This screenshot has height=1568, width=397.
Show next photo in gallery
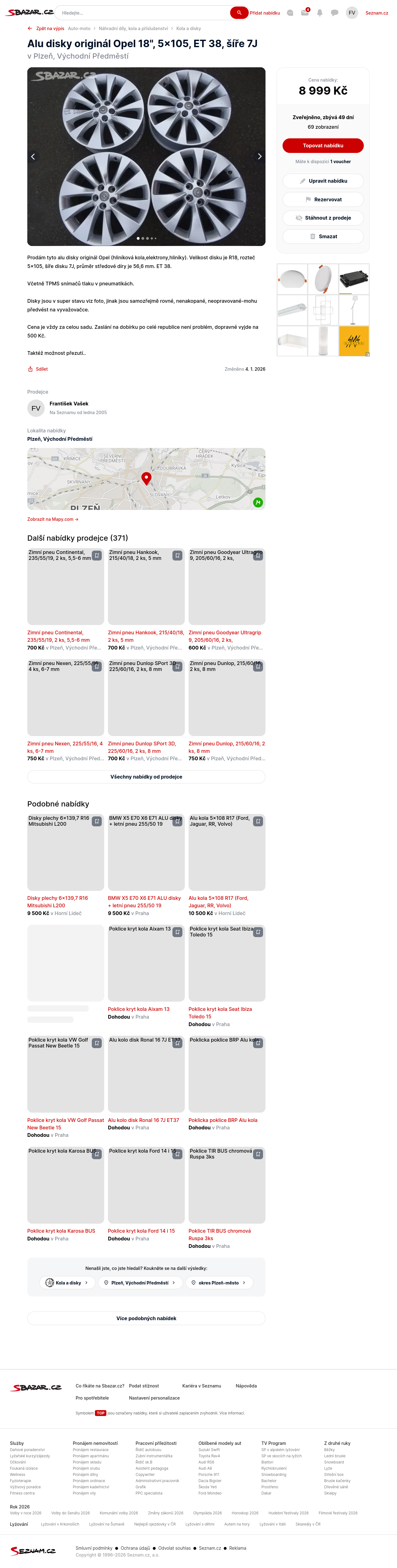point(259,156)
